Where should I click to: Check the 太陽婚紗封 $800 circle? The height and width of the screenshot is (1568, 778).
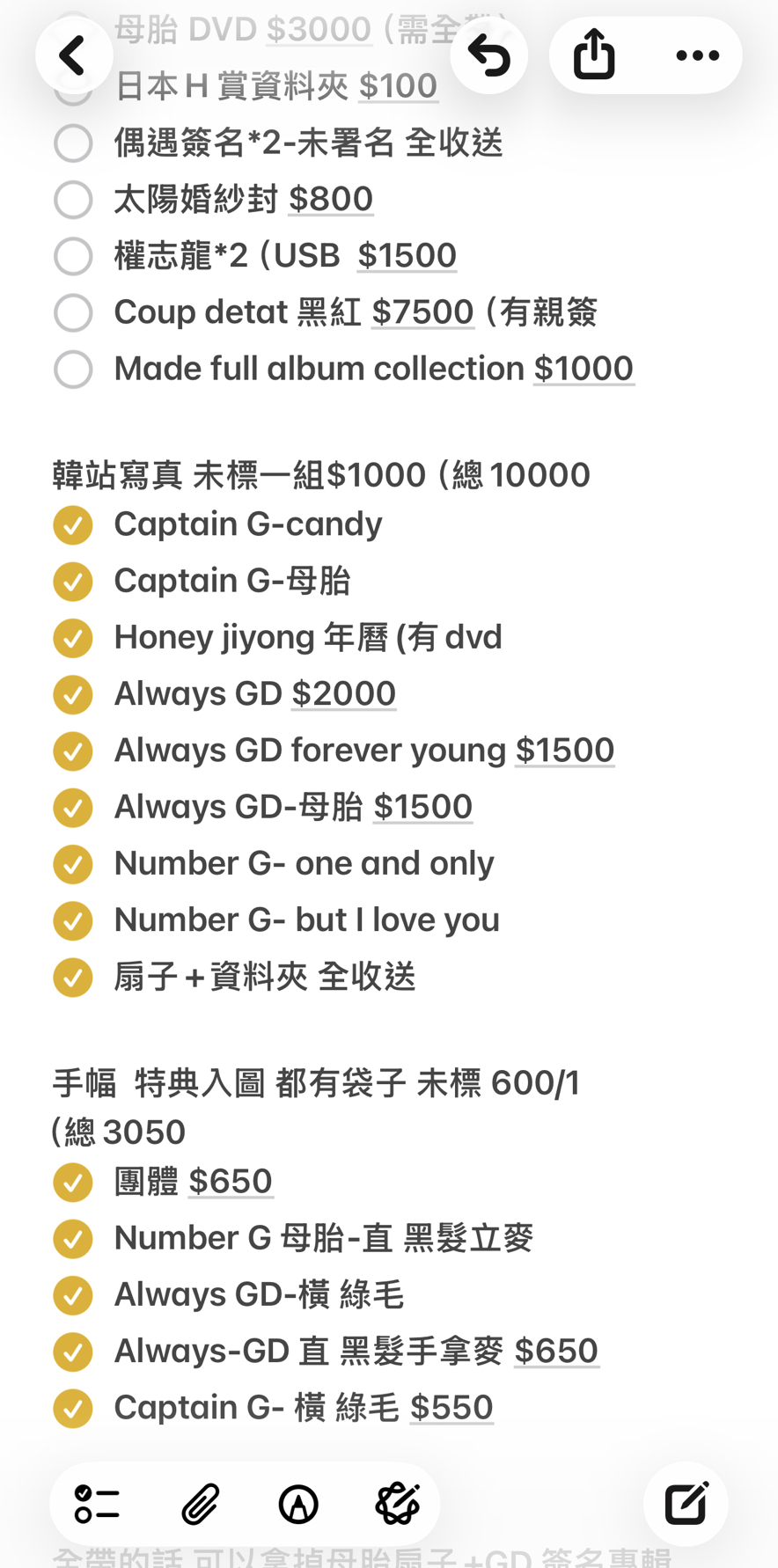[x=73, y=200]
